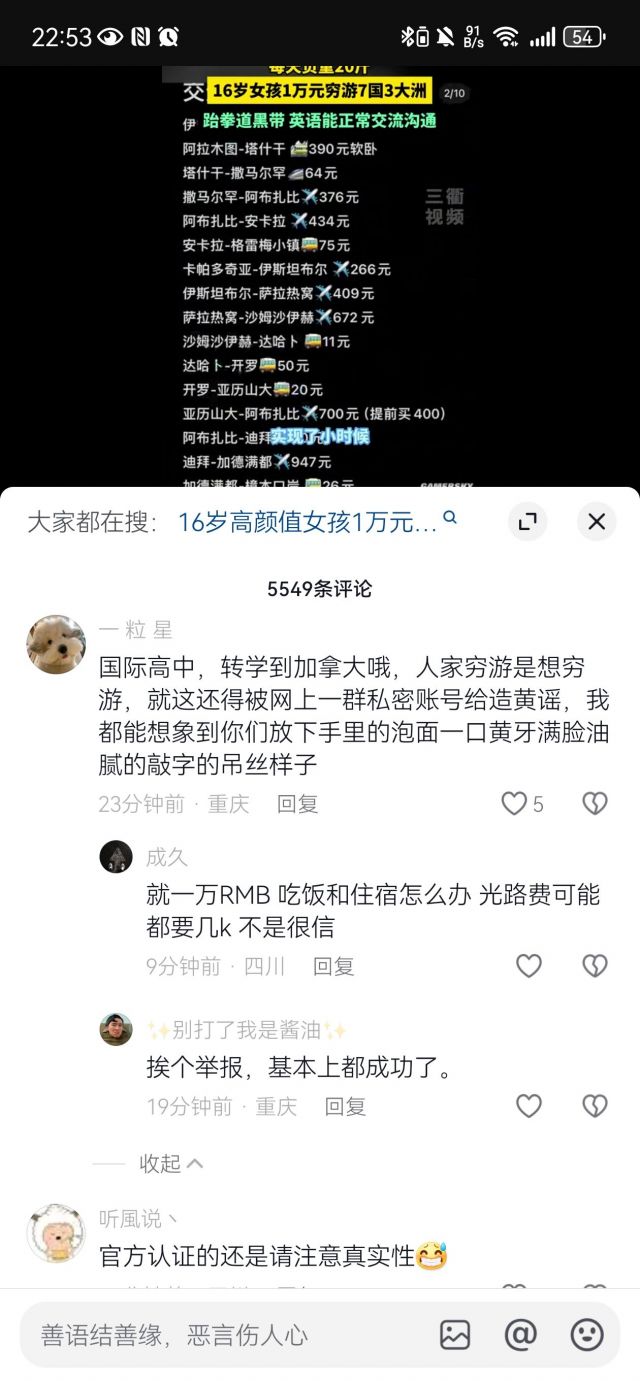Tap the comment input field
Viewport: 640px width, 1381px height.
coord(220,1334)
